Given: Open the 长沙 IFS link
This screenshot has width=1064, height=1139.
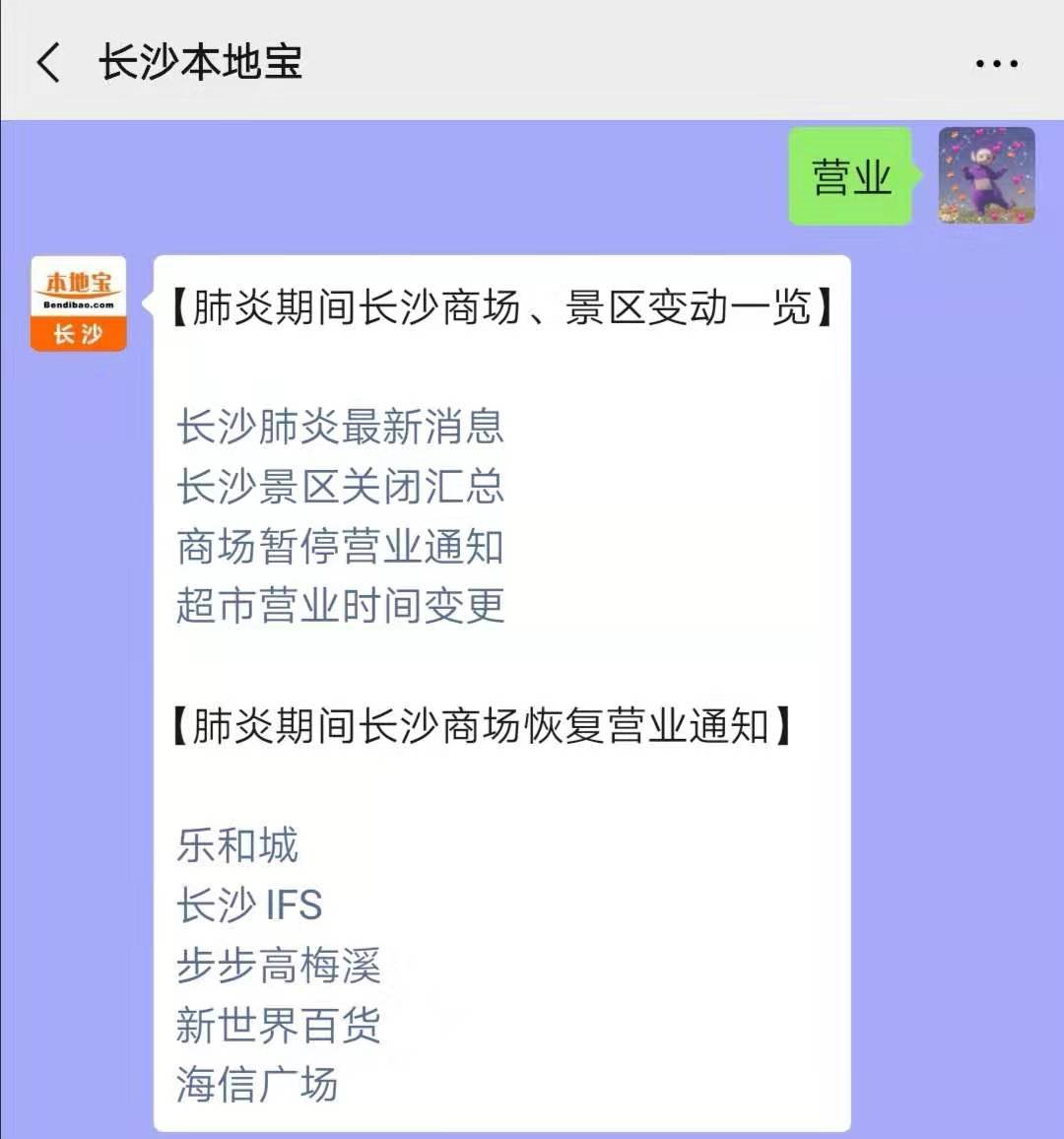Looking at the screenshot, I should pos(249,904).
